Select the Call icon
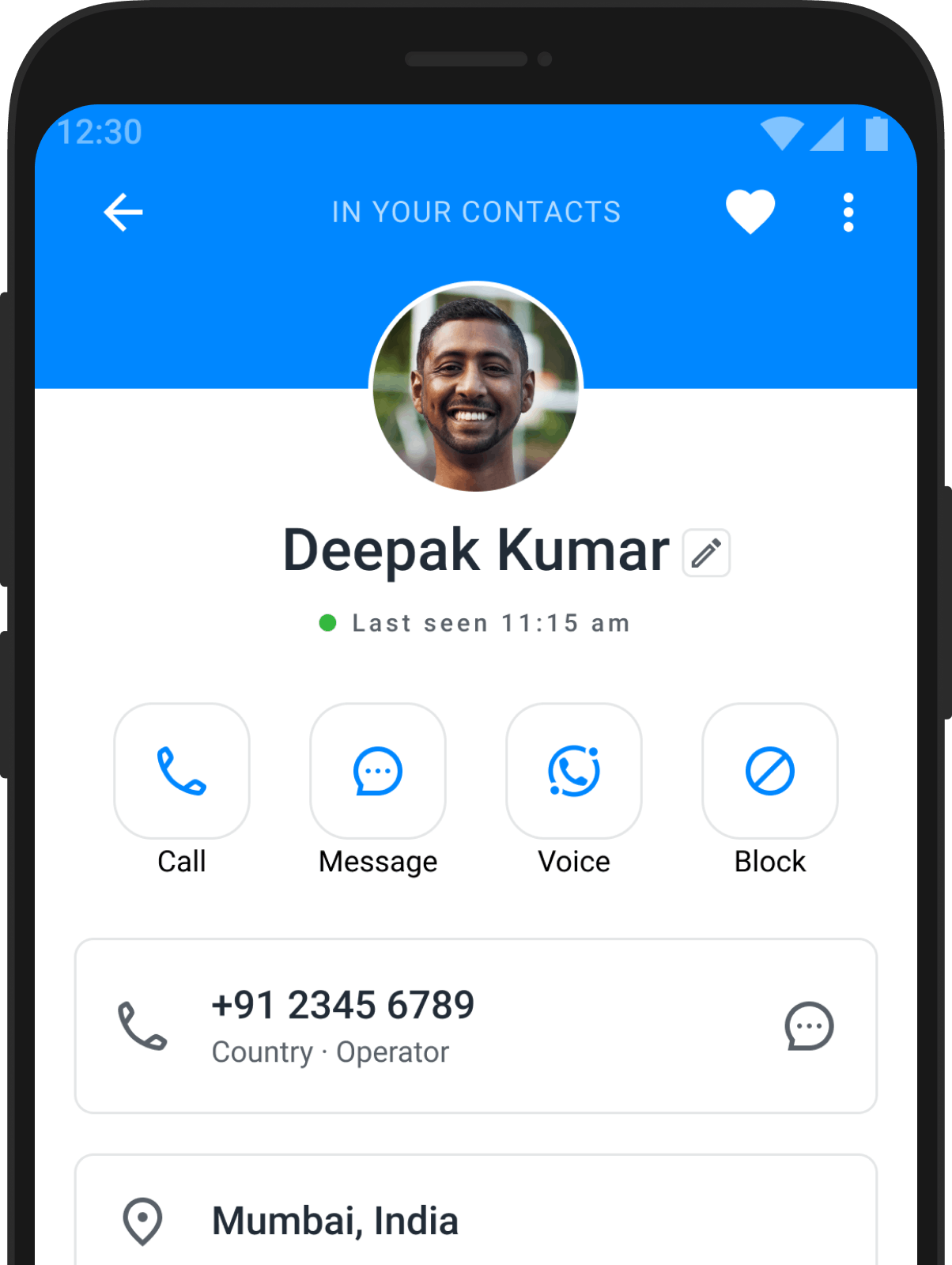 [x=181, y=771]
